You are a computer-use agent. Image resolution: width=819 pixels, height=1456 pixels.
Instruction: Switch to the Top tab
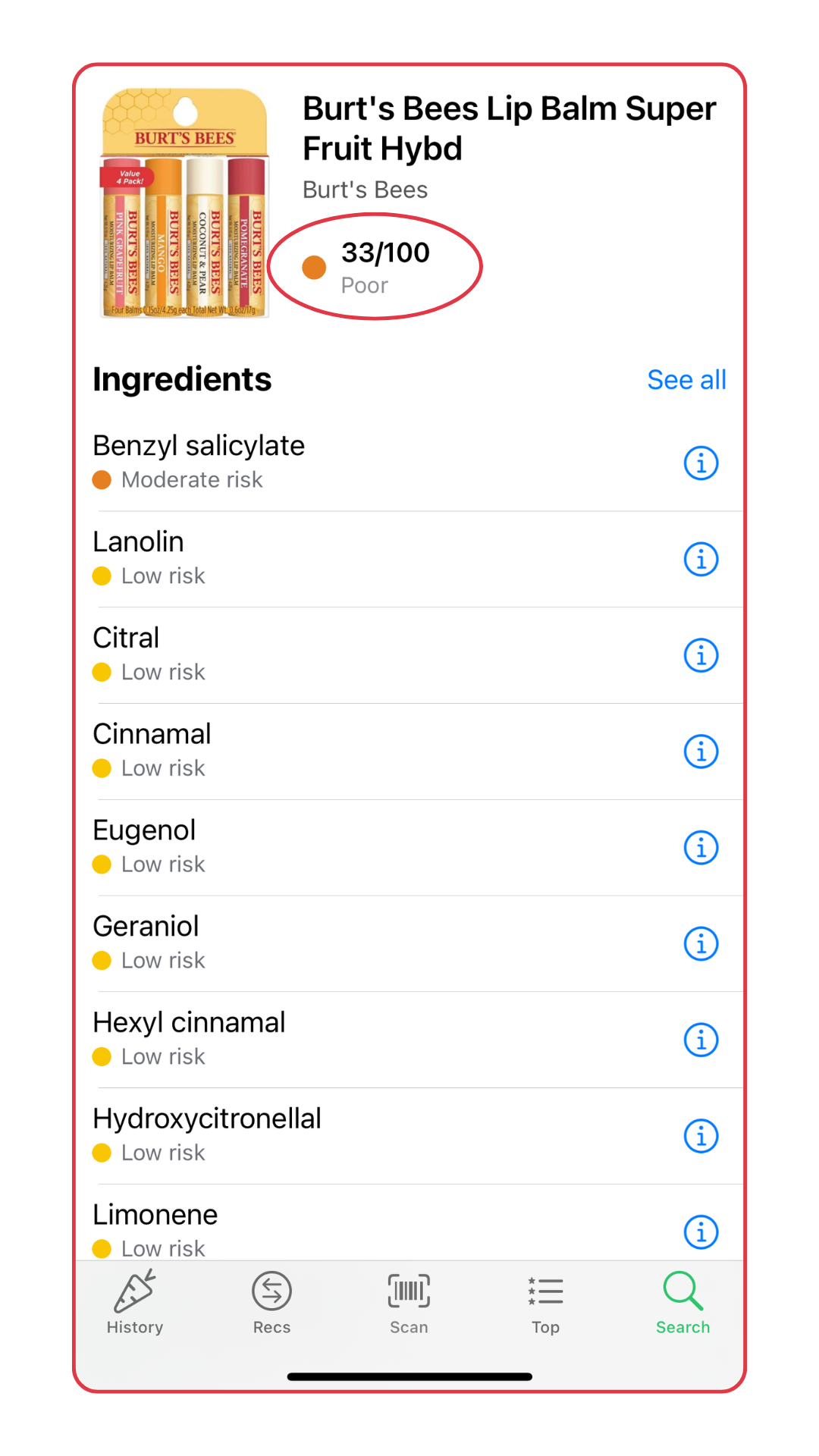(545, 1304)
